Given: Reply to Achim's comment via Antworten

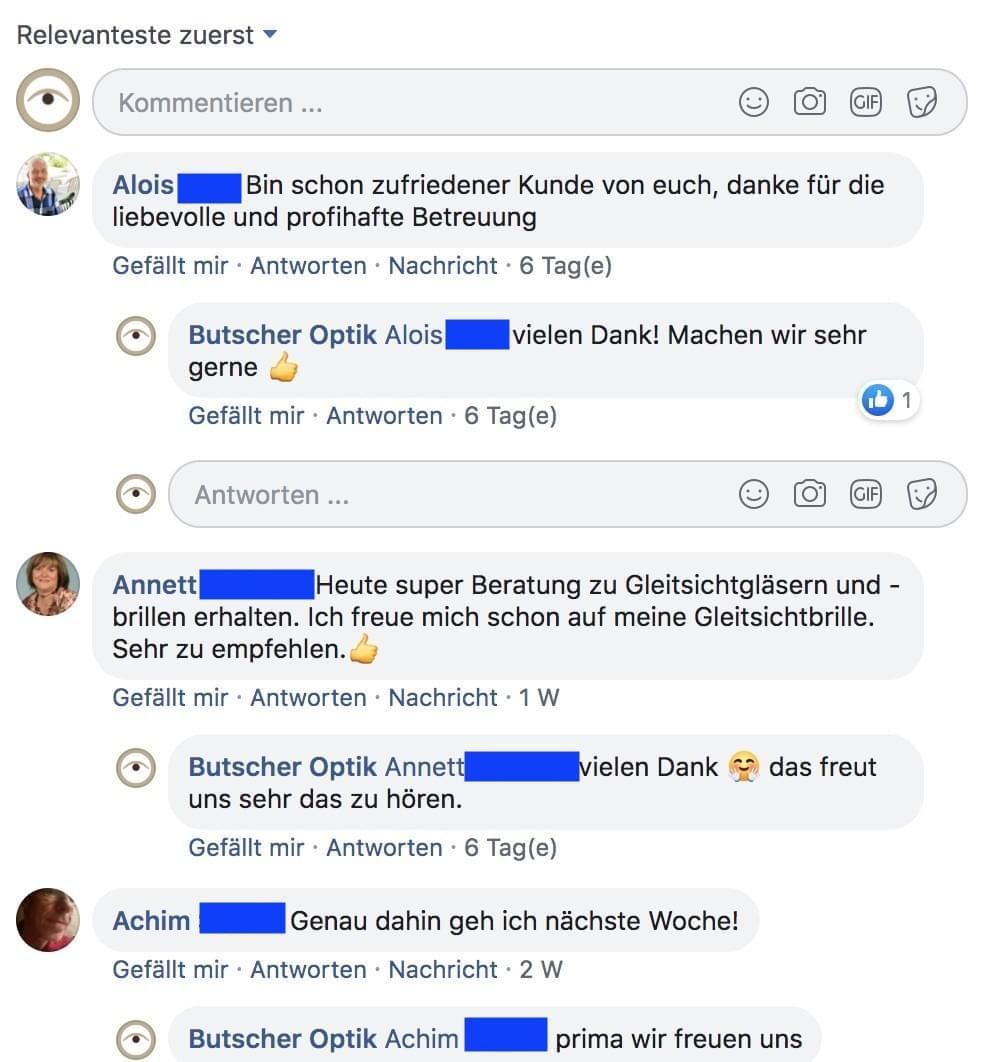Looking at the screenshot, I should [308, 970].
